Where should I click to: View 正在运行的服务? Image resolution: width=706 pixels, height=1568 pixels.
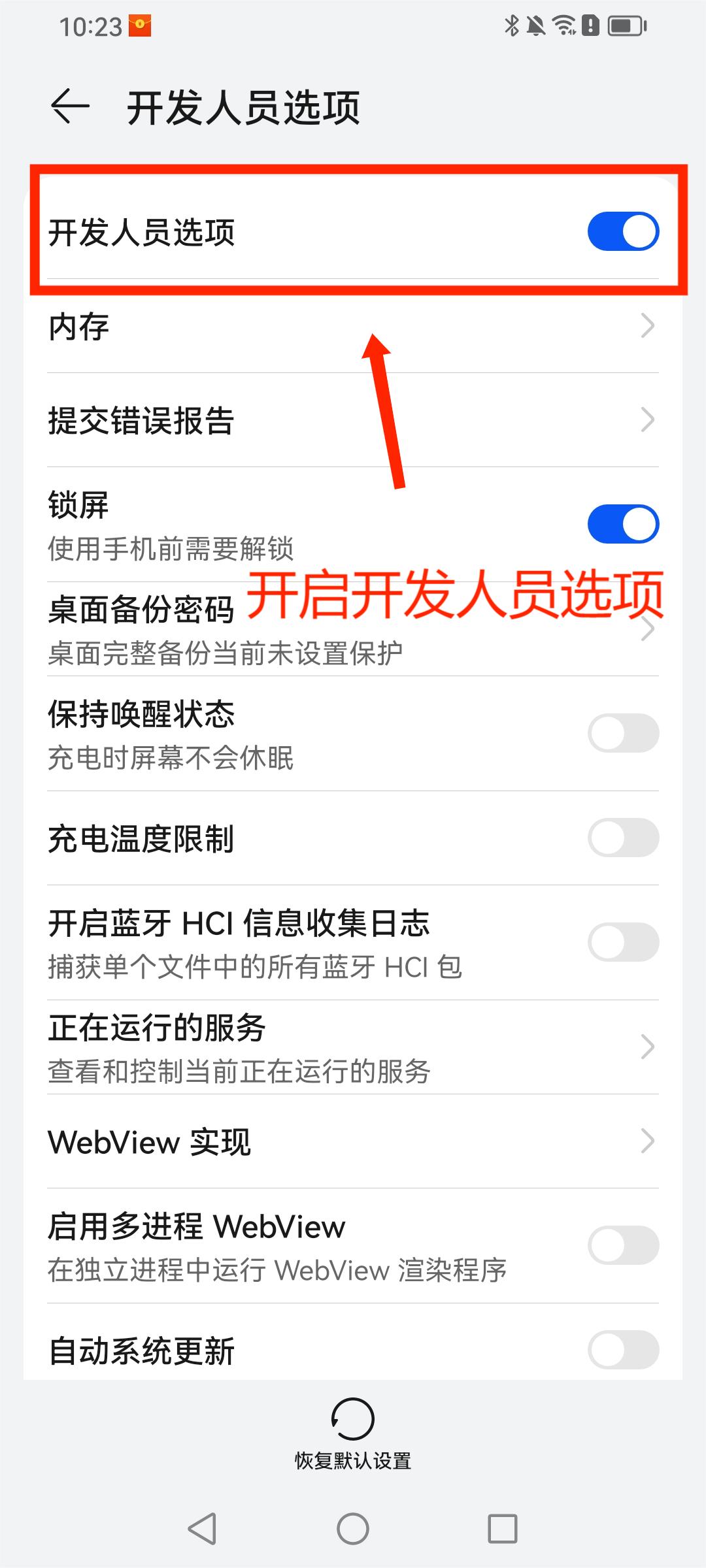click(353, 1047)
